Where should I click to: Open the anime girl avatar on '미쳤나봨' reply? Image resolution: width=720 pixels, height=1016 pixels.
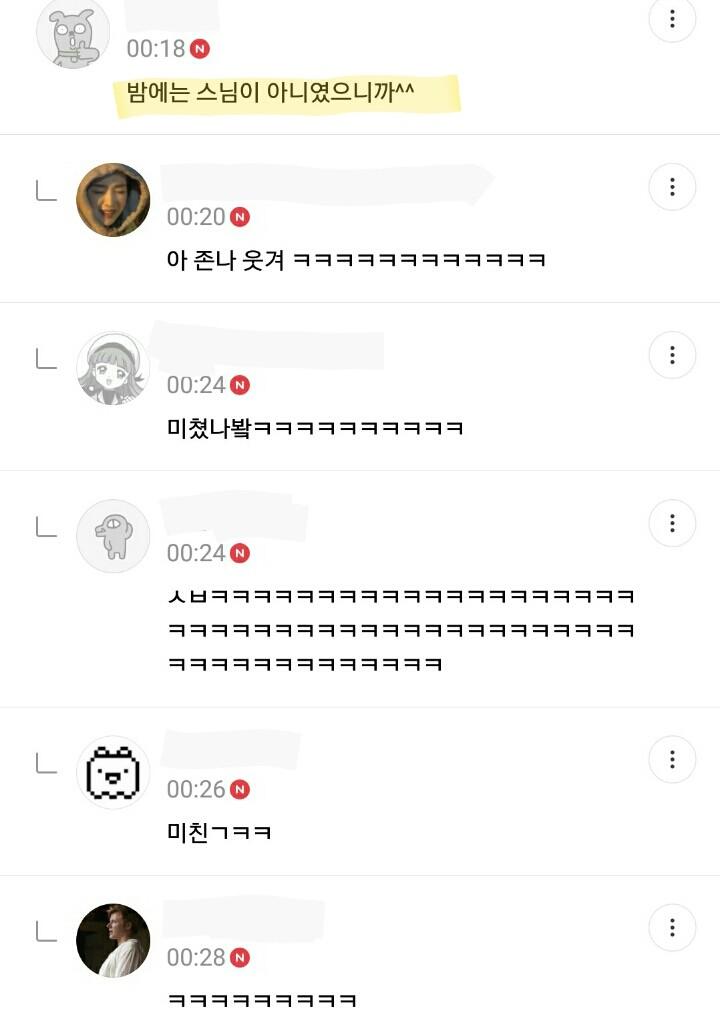click(113, 368)
